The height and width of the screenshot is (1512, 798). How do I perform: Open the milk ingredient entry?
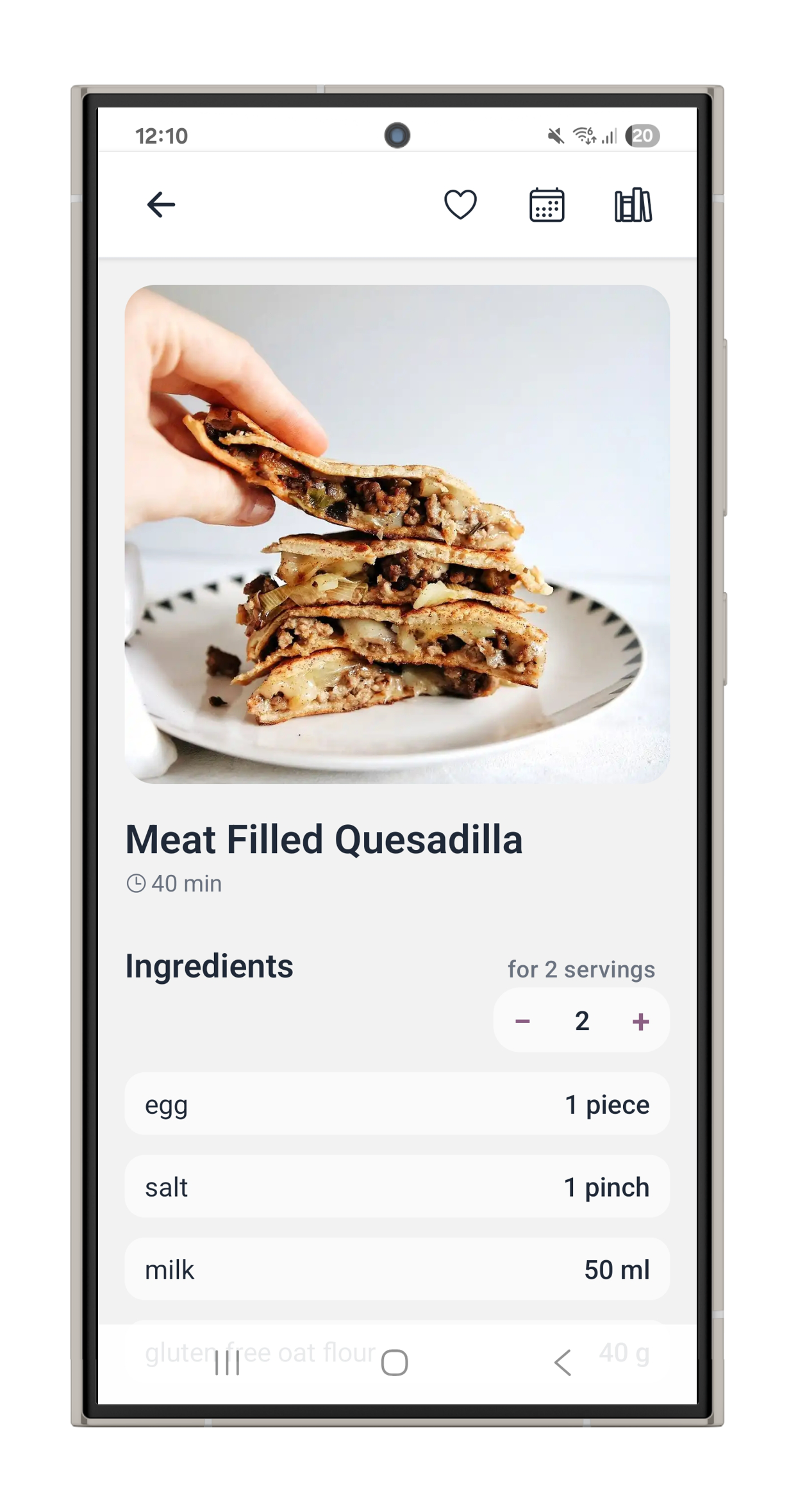[x=397, y=1269]
